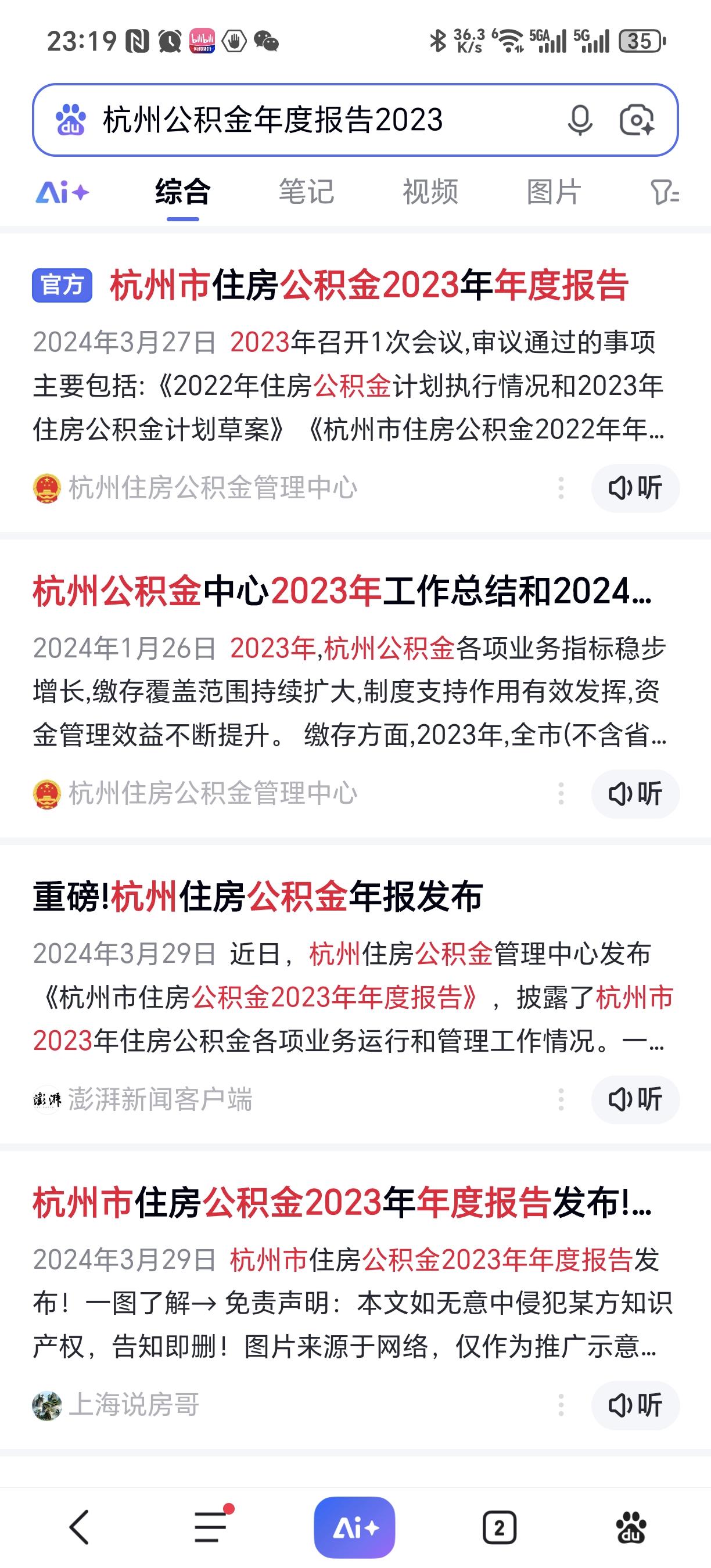Toggle listen for the first official result
The width and height of the screenshot is (711, 1568).
(634, 487)
